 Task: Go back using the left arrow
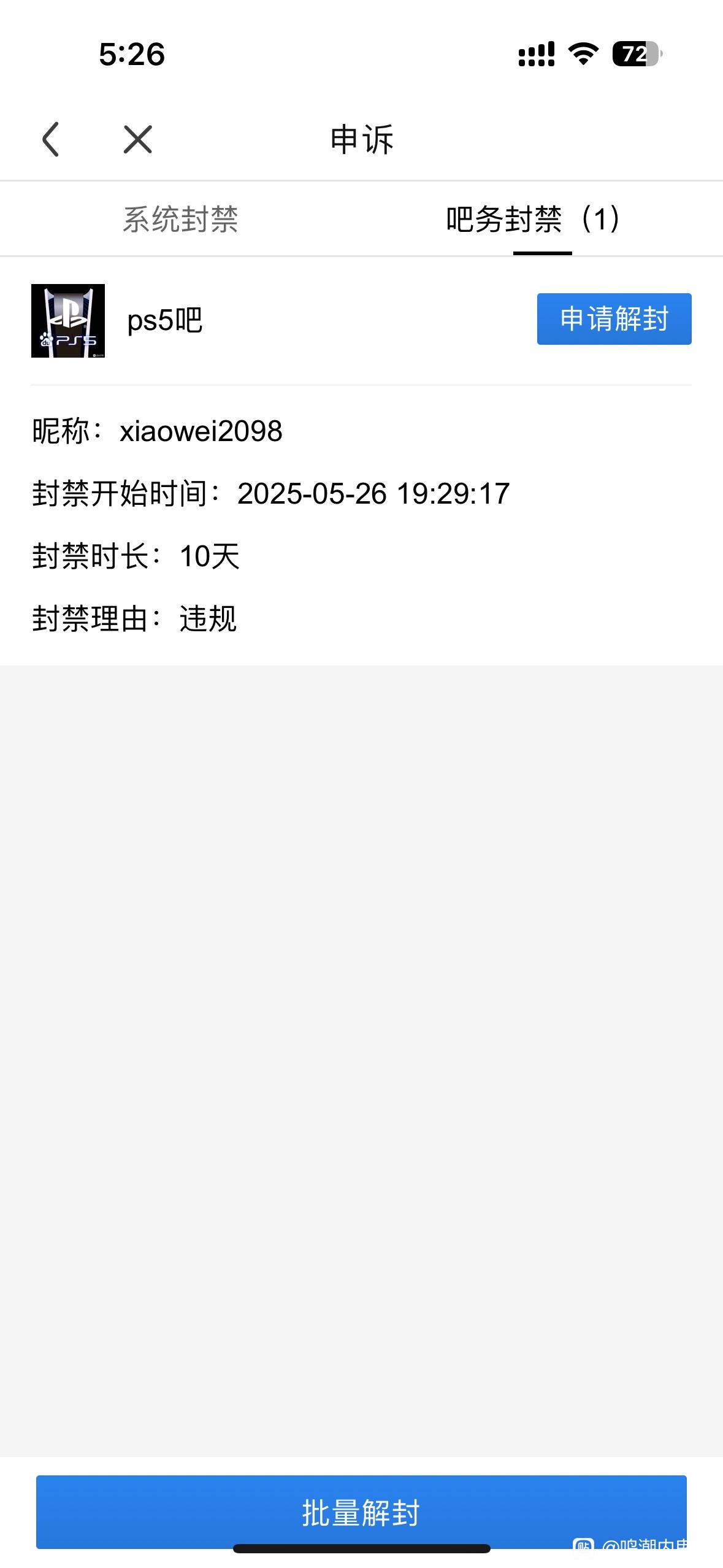(51, 139)
